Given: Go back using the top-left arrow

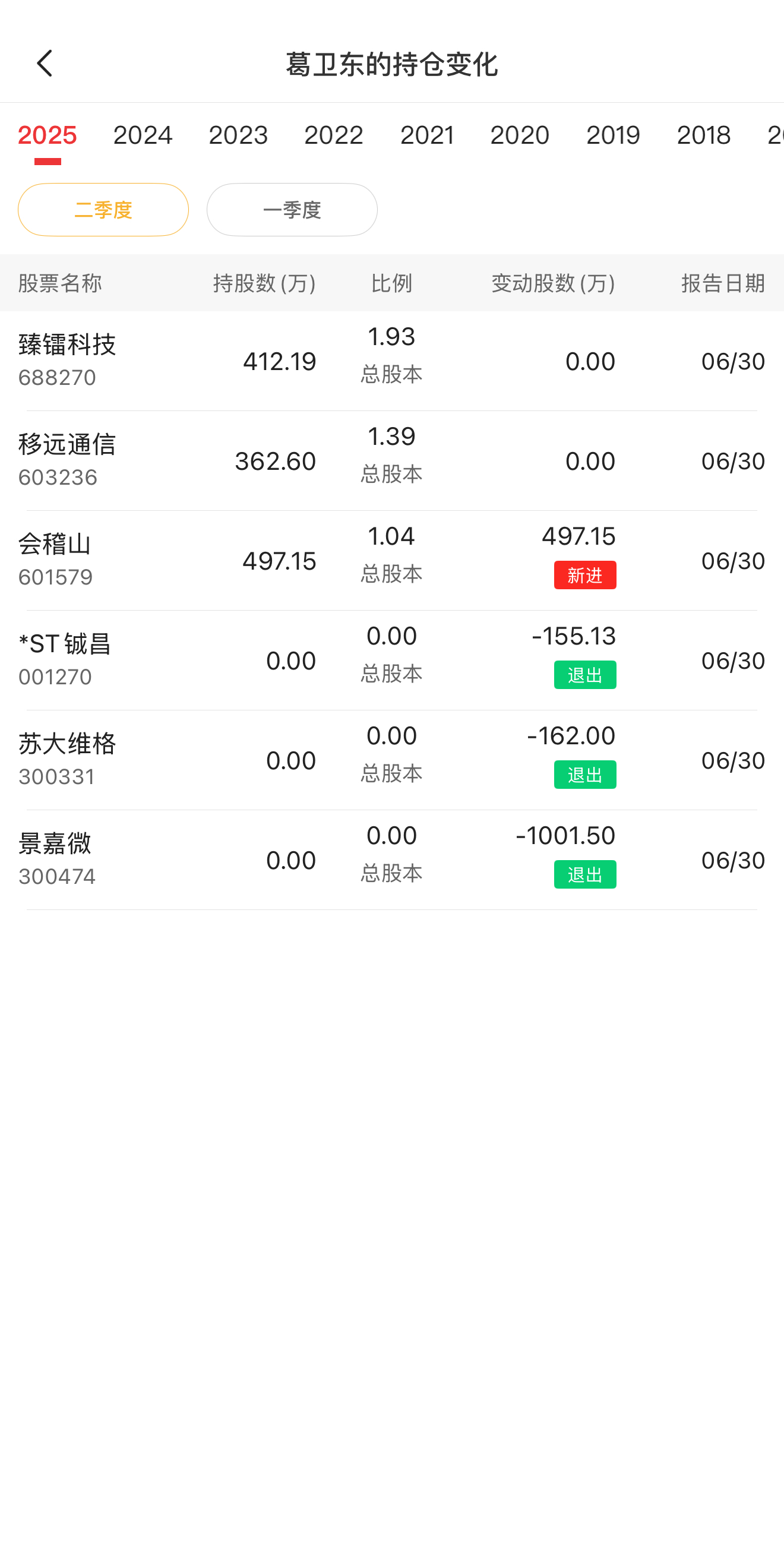Looking at the screenshot, I should (45, 64).
